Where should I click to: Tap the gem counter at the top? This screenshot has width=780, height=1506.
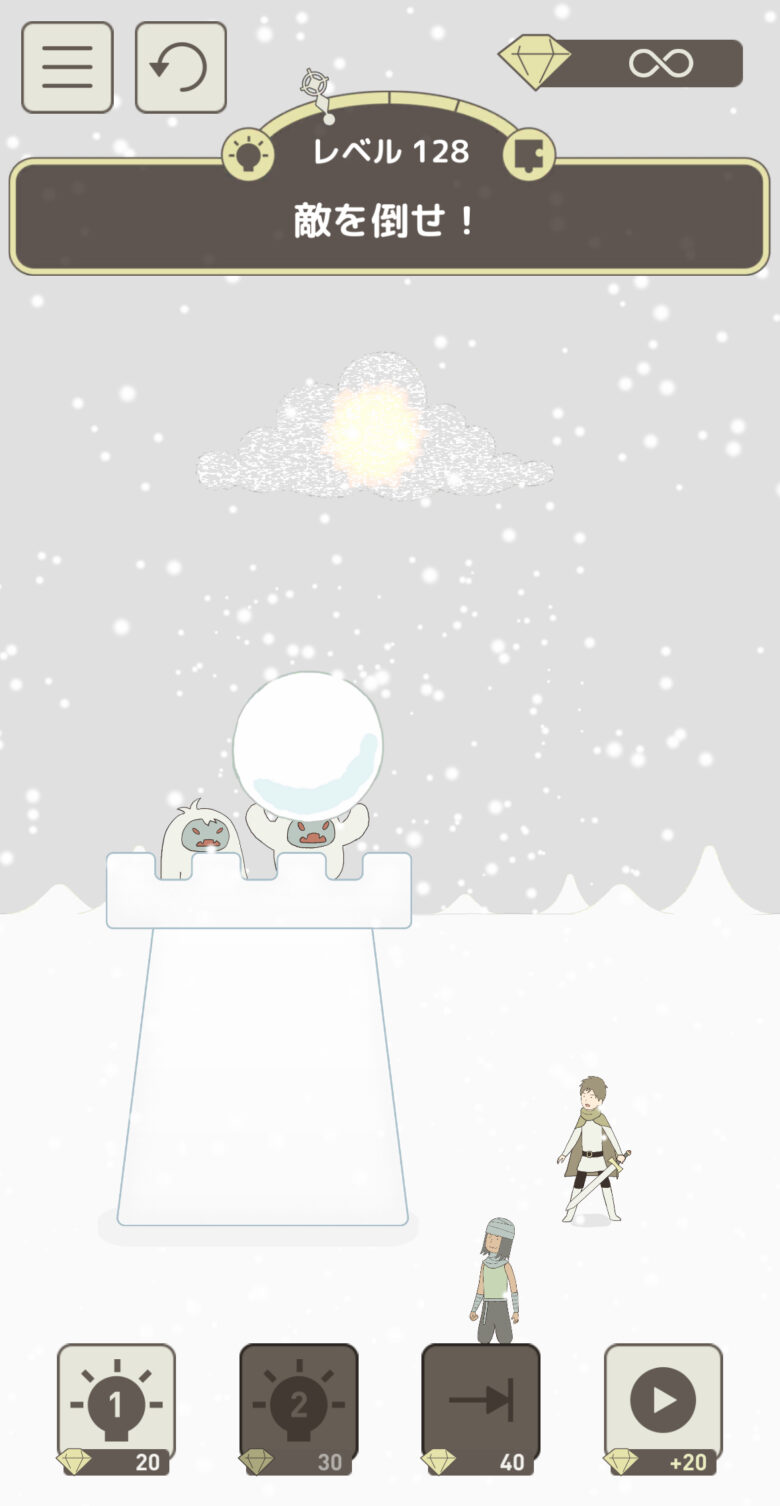(622, 64)
